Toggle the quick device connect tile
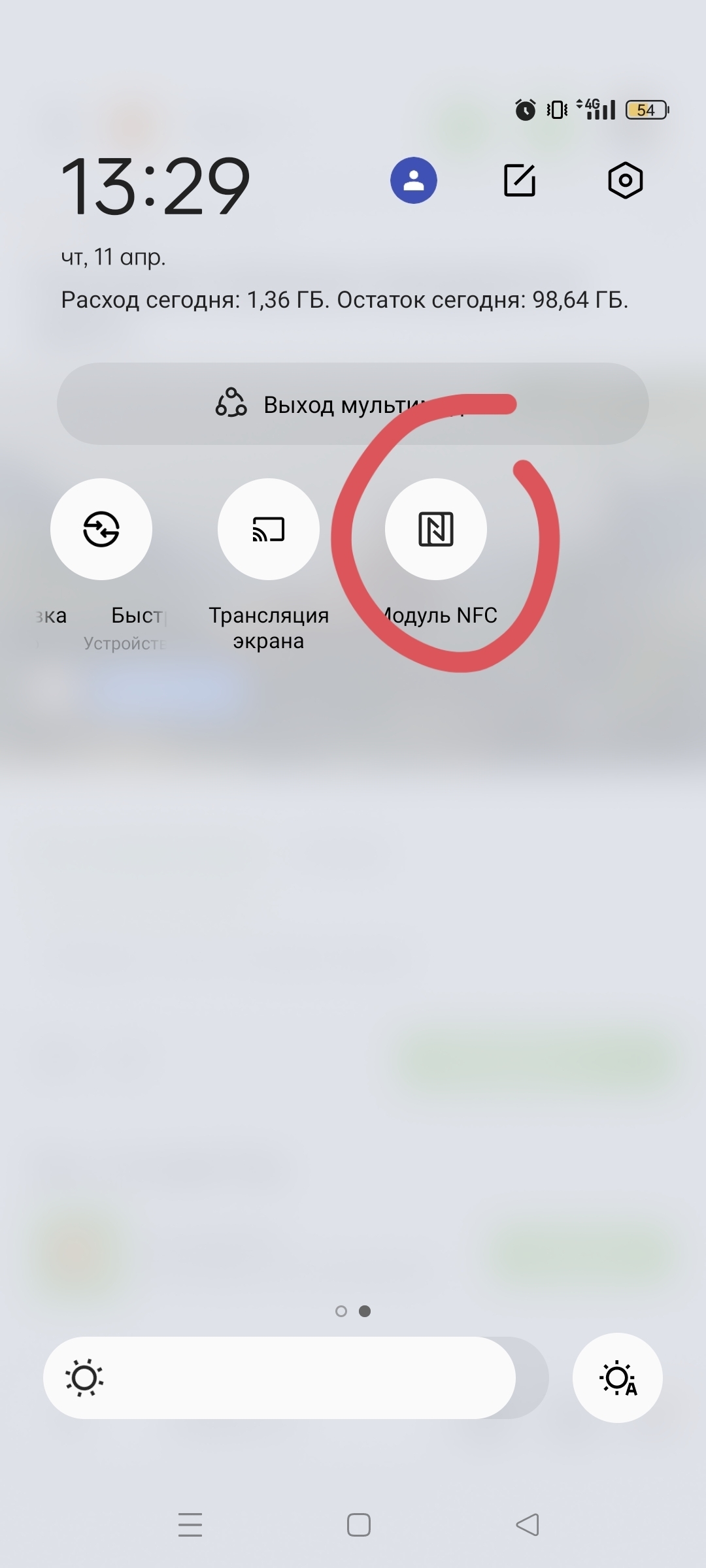 pos(101,529)
